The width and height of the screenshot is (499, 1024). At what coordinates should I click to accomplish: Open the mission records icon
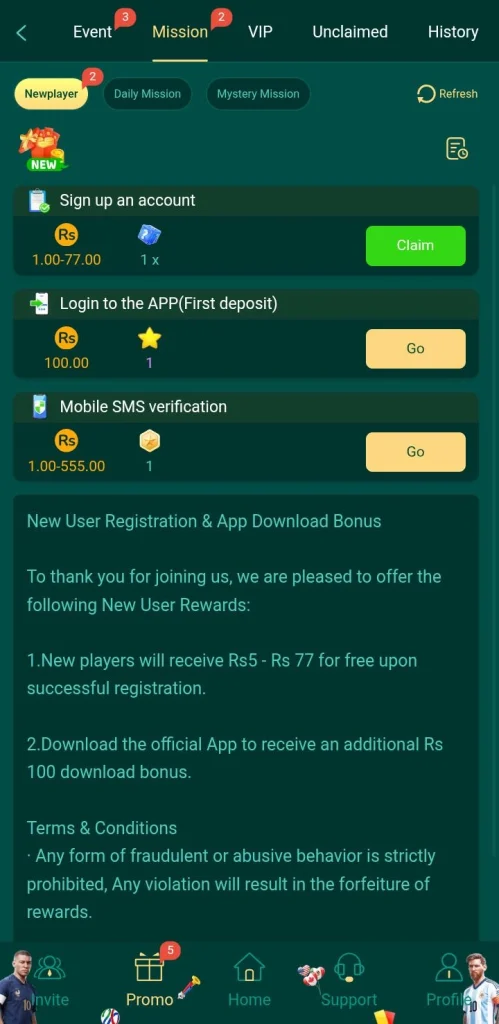[x=457, y=149]
